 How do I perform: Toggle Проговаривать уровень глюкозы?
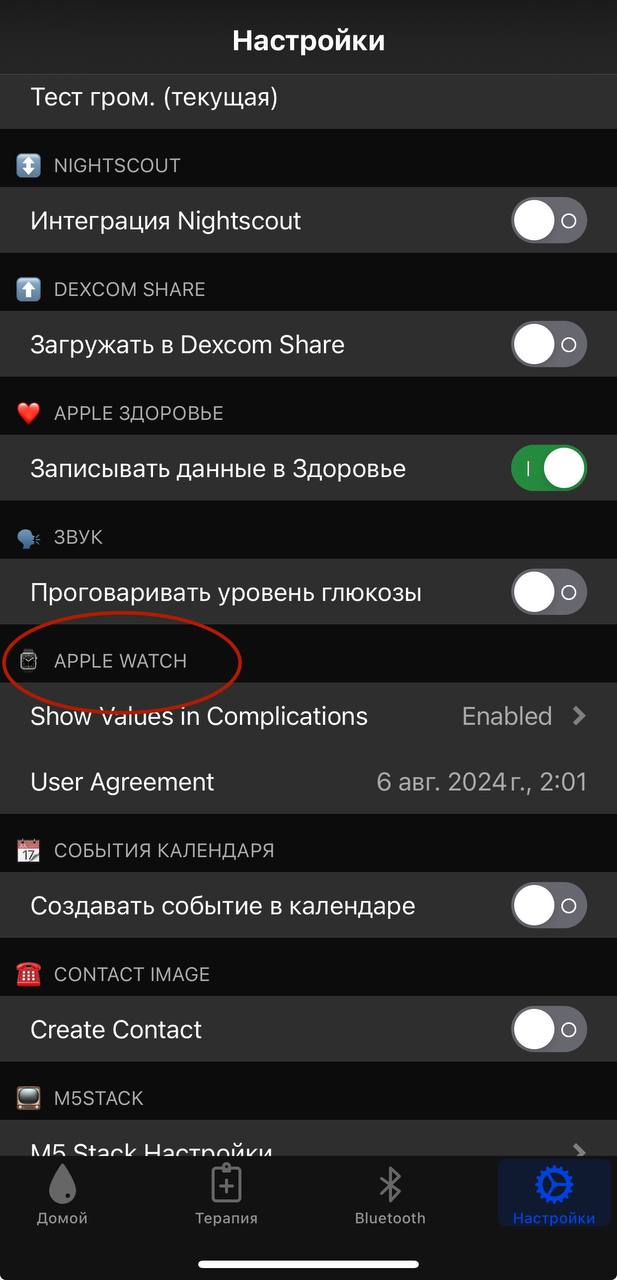point(549,593)
